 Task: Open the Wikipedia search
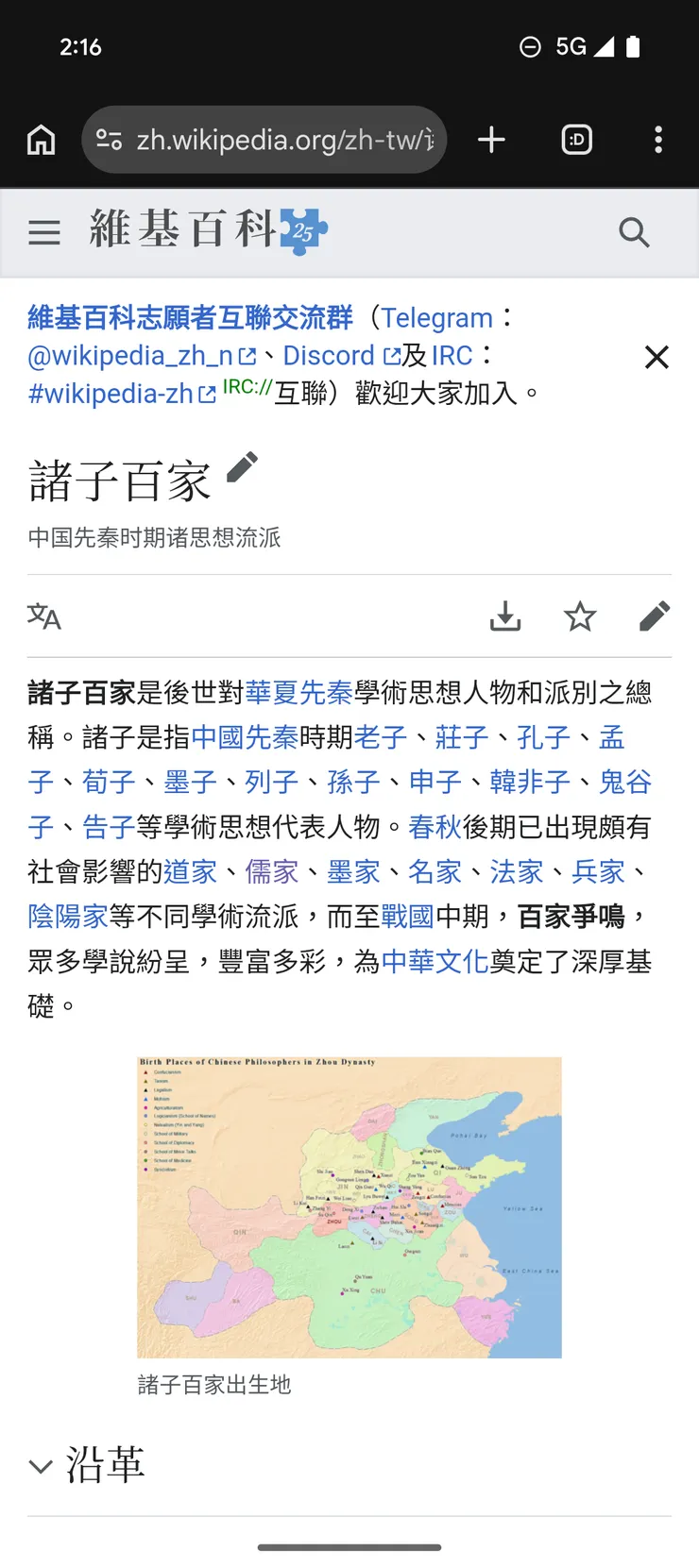pos(634,232)
